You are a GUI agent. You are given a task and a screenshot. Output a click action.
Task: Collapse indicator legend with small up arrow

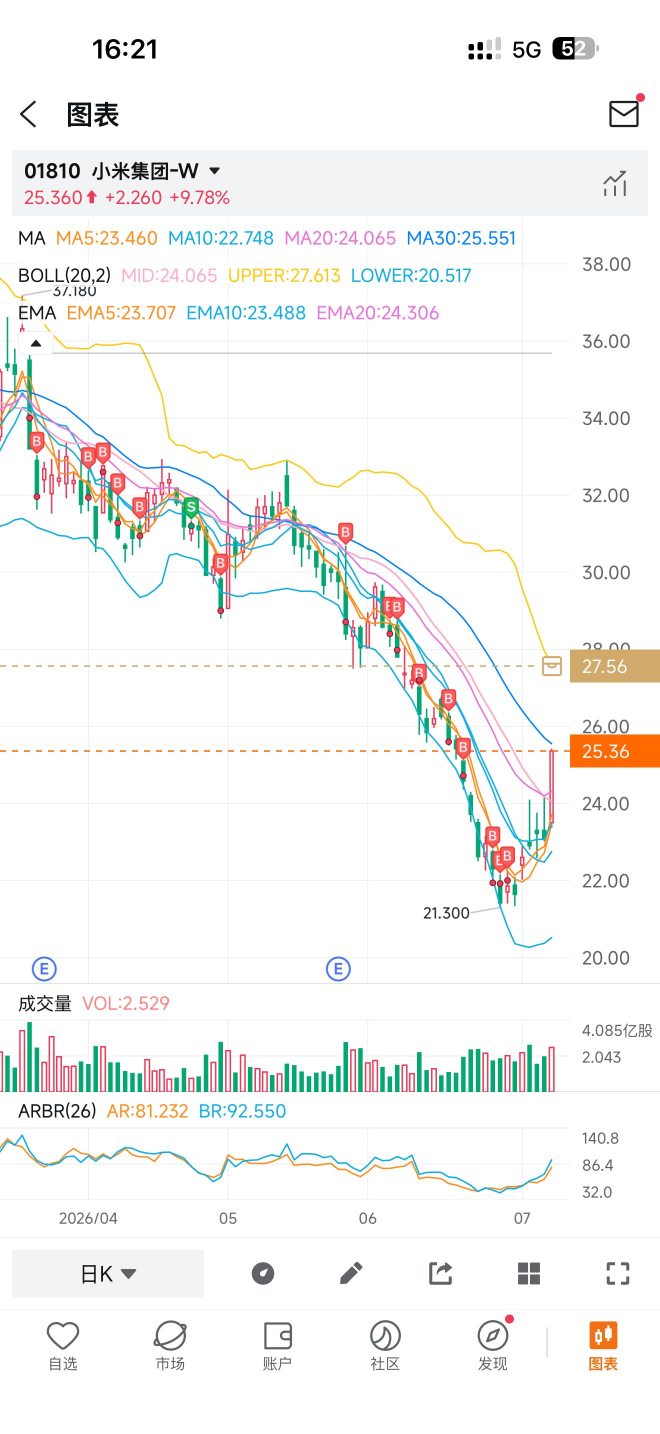[x=36, y=344]
